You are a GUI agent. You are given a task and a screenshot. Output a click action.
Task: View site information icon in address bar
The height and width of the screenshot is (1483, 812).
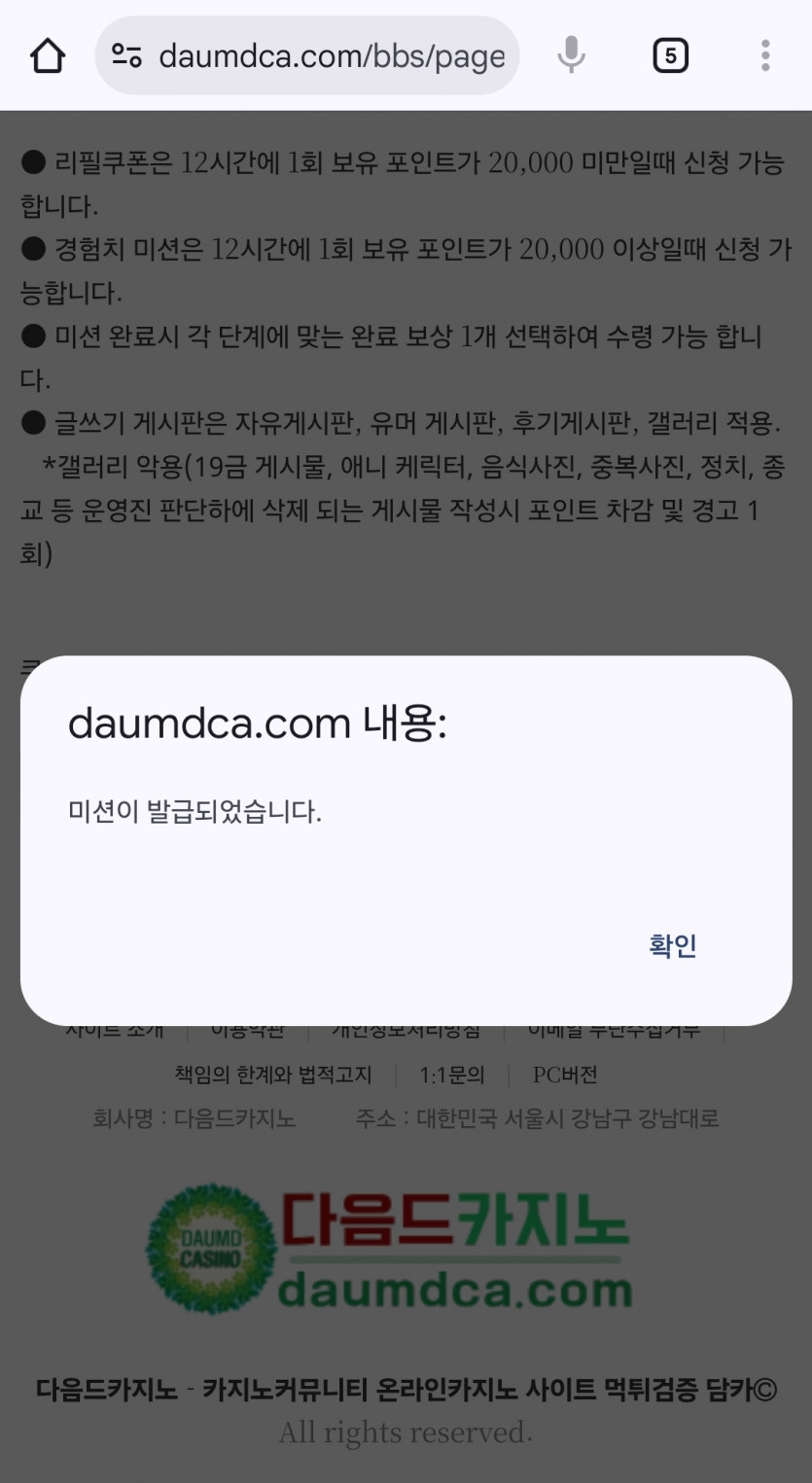tap(127, 56)
